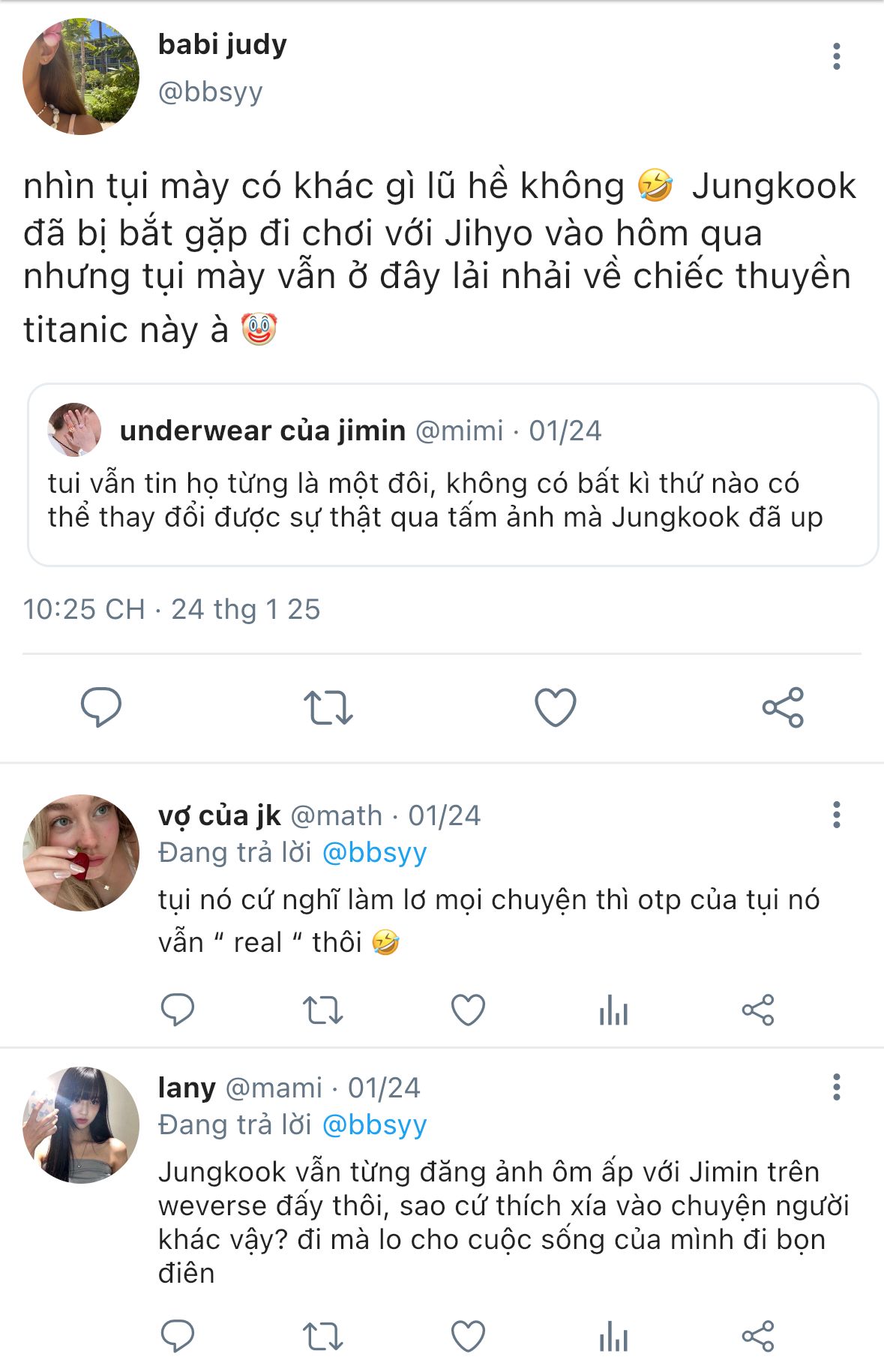Retweet babi judy's main tweet
This screenshot has width=884, height=1372.
coord(328,707)
